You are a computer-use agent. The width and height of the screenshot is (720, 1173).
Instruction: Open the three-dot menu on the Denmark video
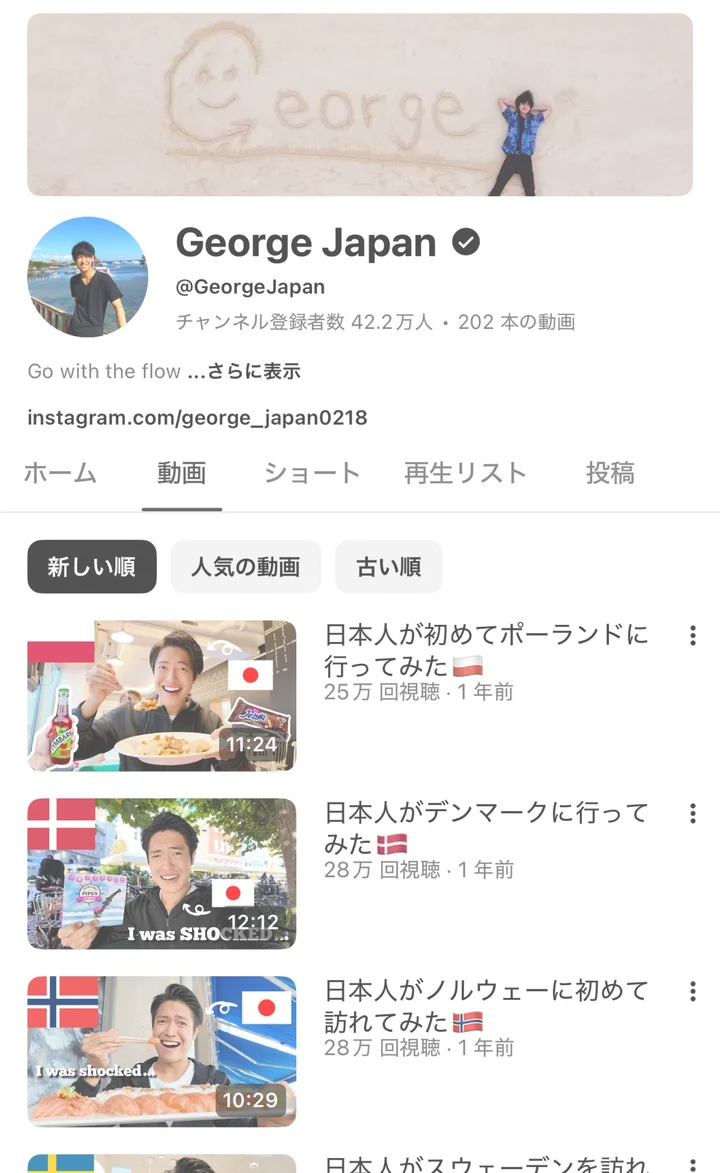coord(692,814)
